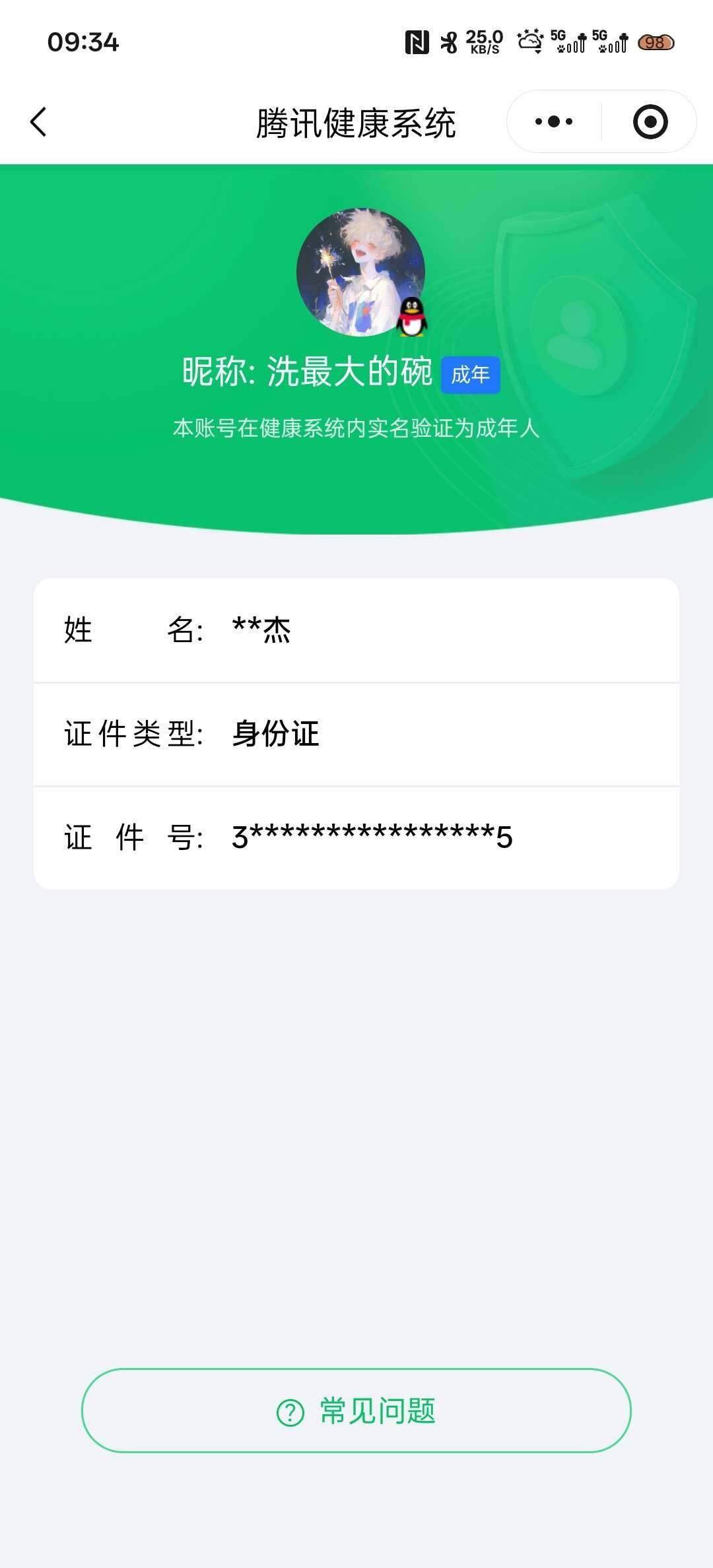
Task: Tap the 腾讯健康系统 title
Action: 356,123
